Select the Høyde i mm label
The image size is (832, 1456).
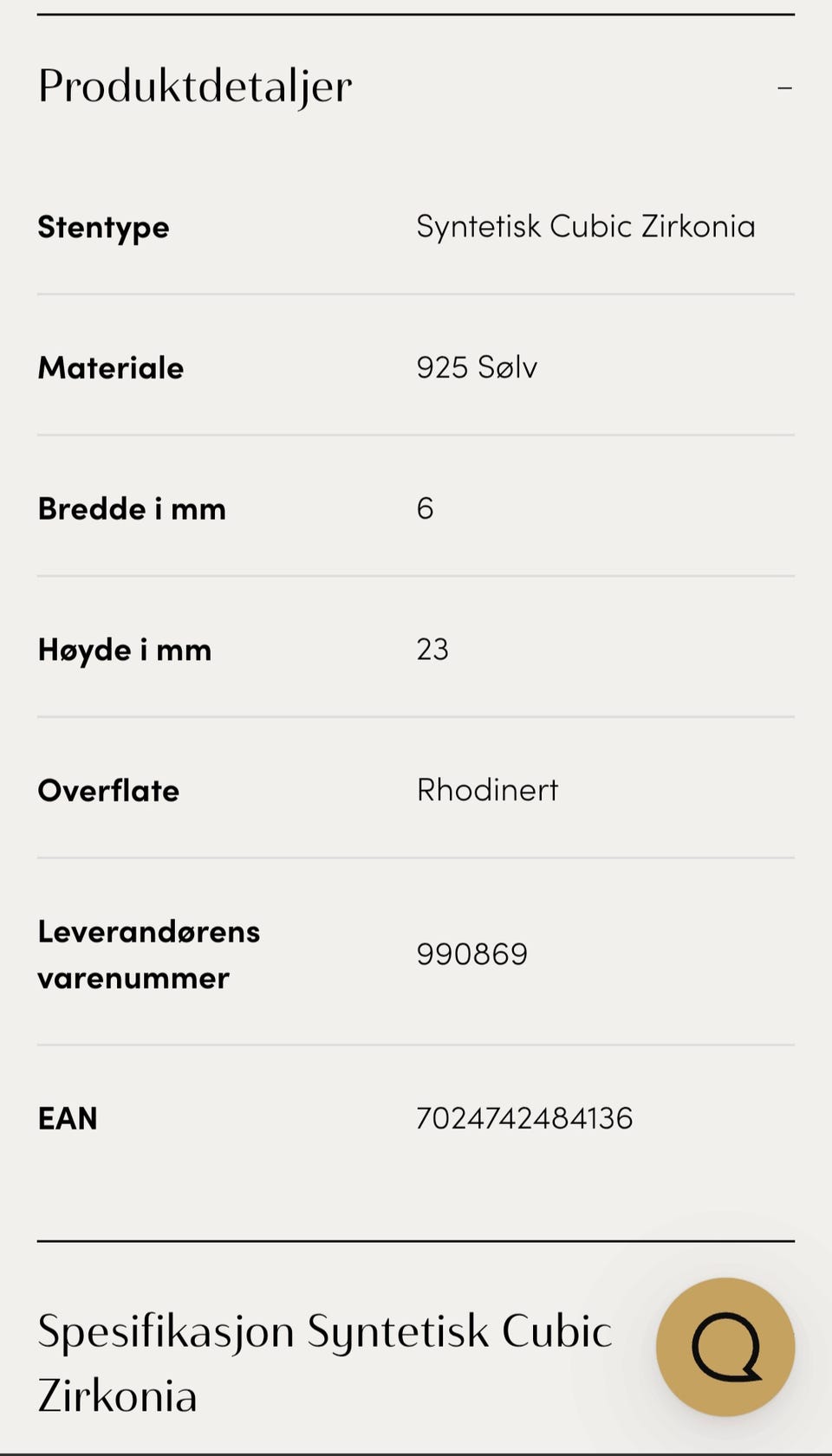124,649
